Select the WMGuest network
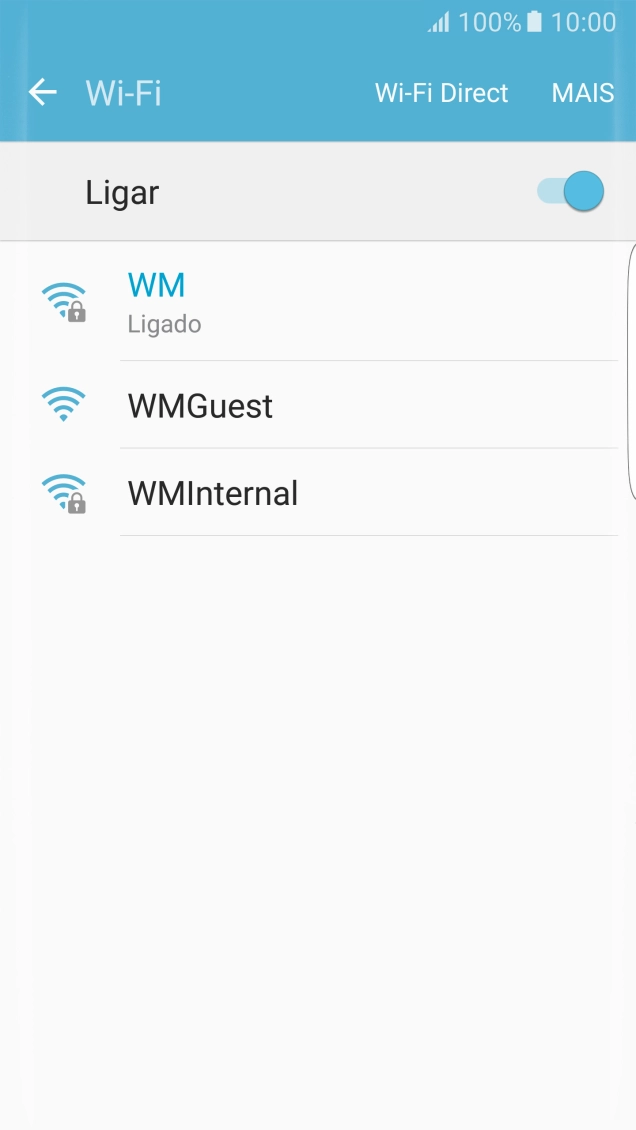 coord(318,405)
